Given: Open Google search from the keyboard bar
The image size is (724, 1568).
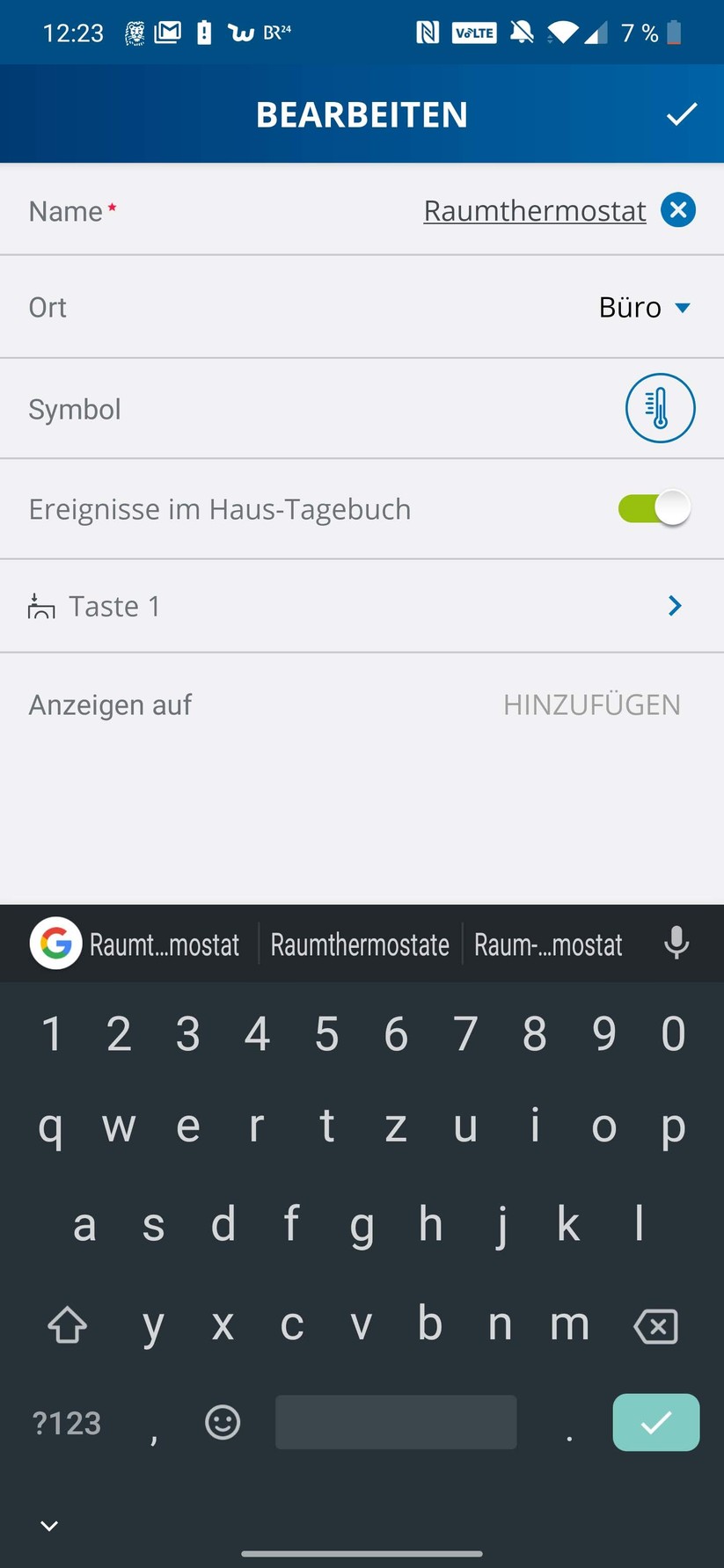Looking at the screenshot, I should pos(56,944).
